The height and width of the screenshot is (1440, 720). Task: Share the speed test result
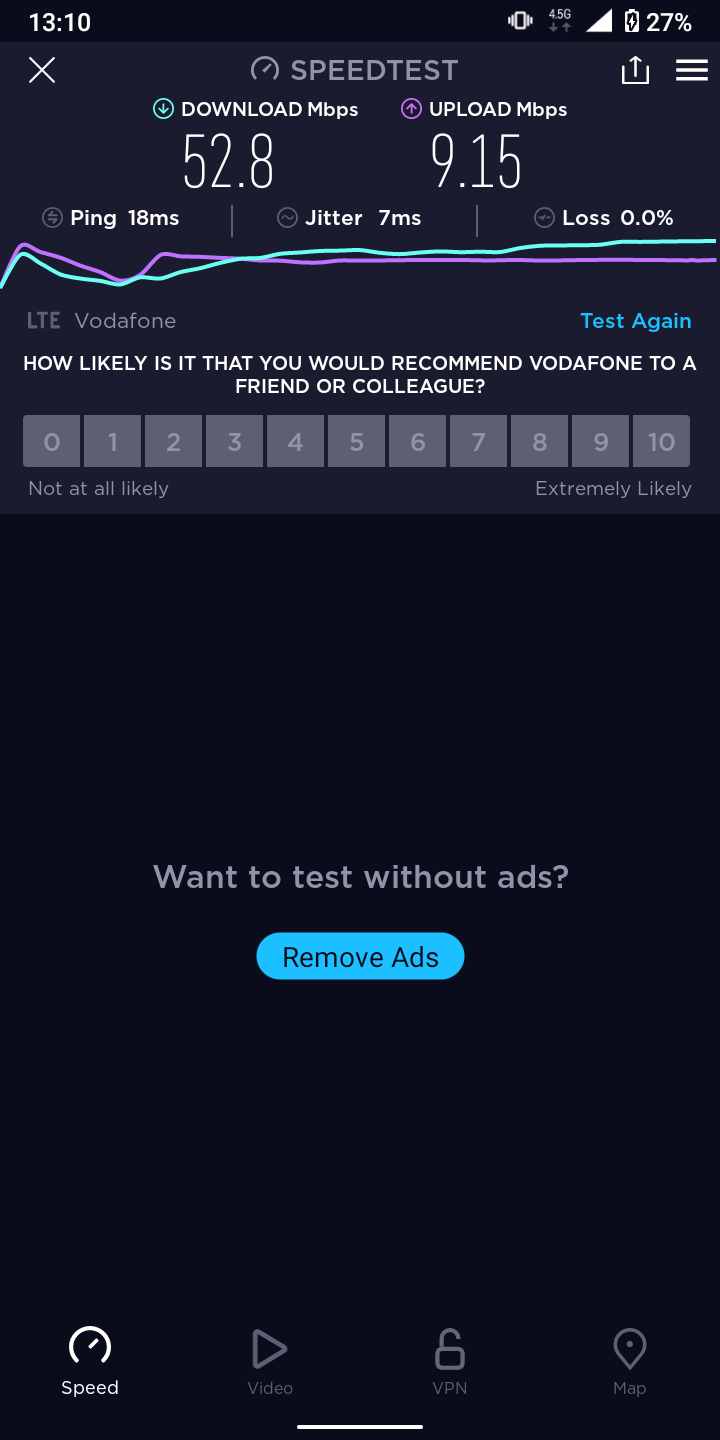point(635,70)
